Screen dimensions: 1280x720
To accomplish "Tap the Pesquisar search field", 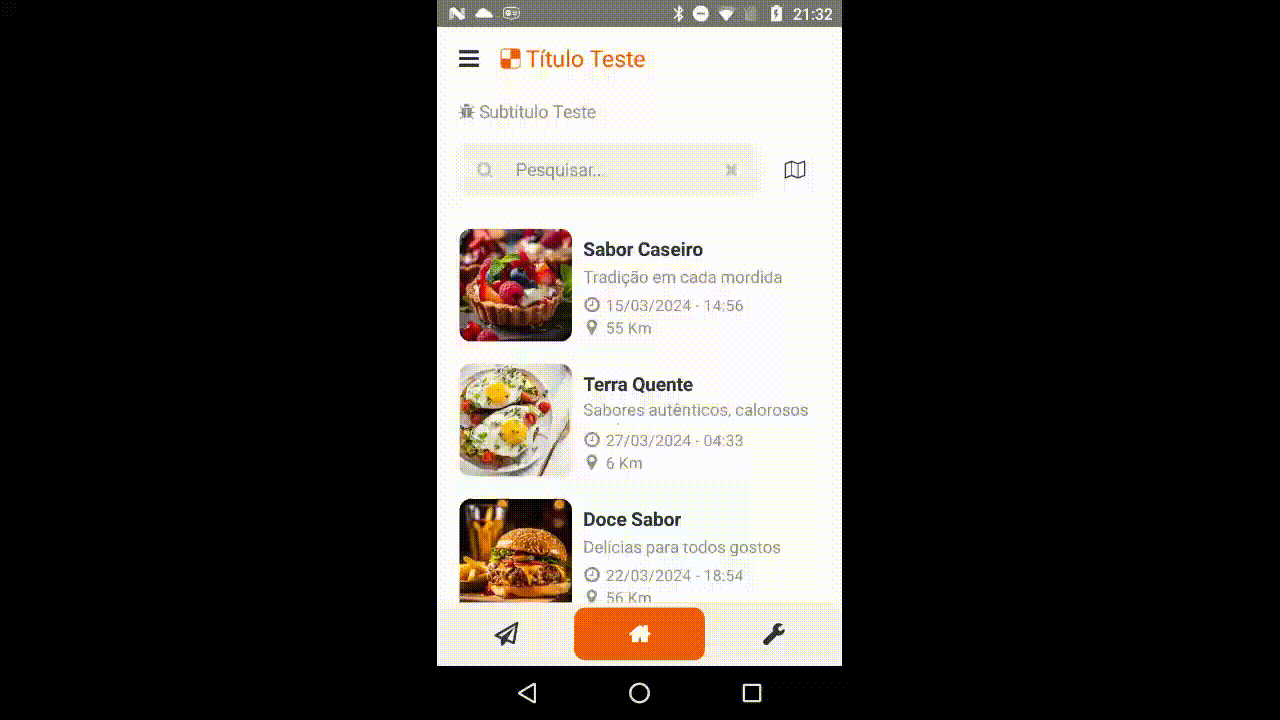I will pos(600,170).
